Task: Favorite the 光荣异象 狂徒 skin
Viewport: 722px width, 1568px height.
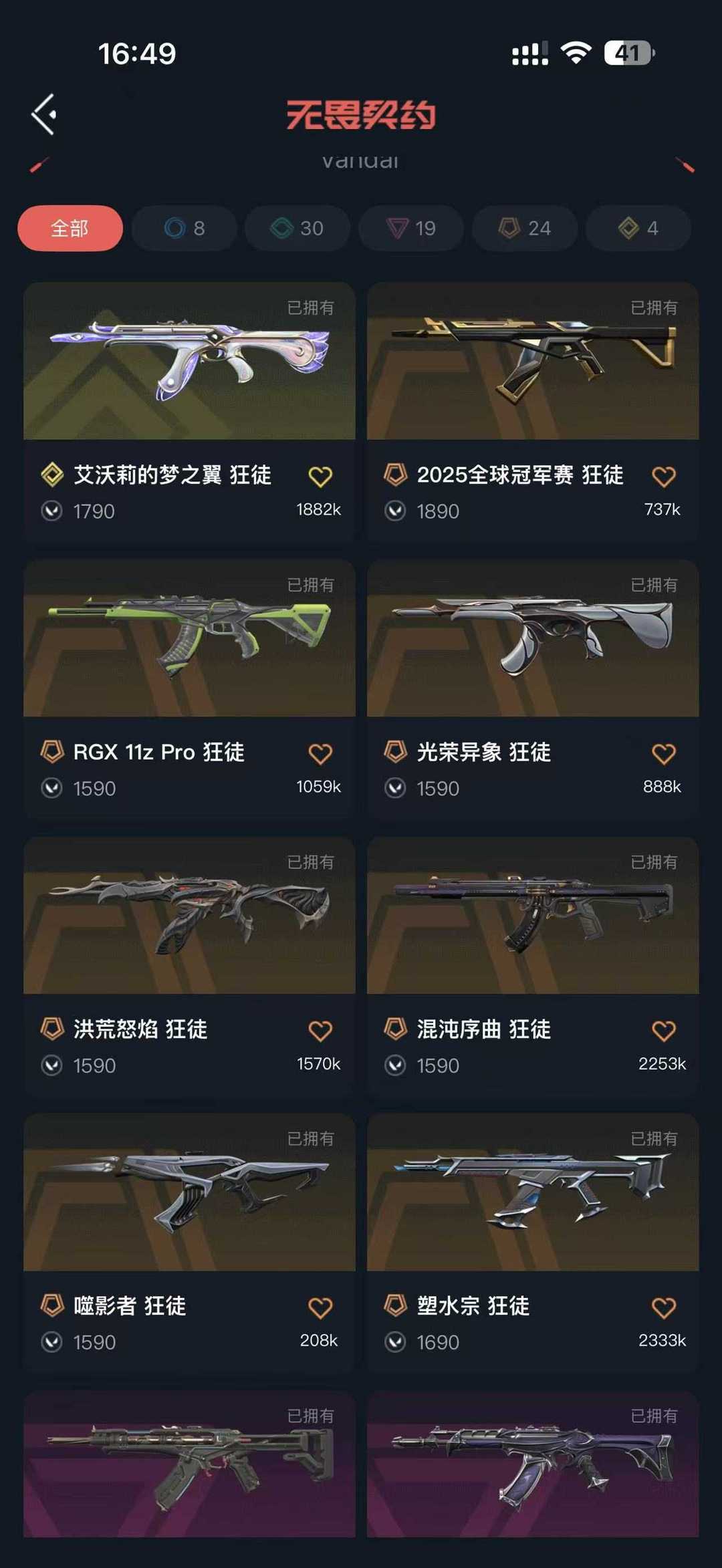Action: (663, 754)
